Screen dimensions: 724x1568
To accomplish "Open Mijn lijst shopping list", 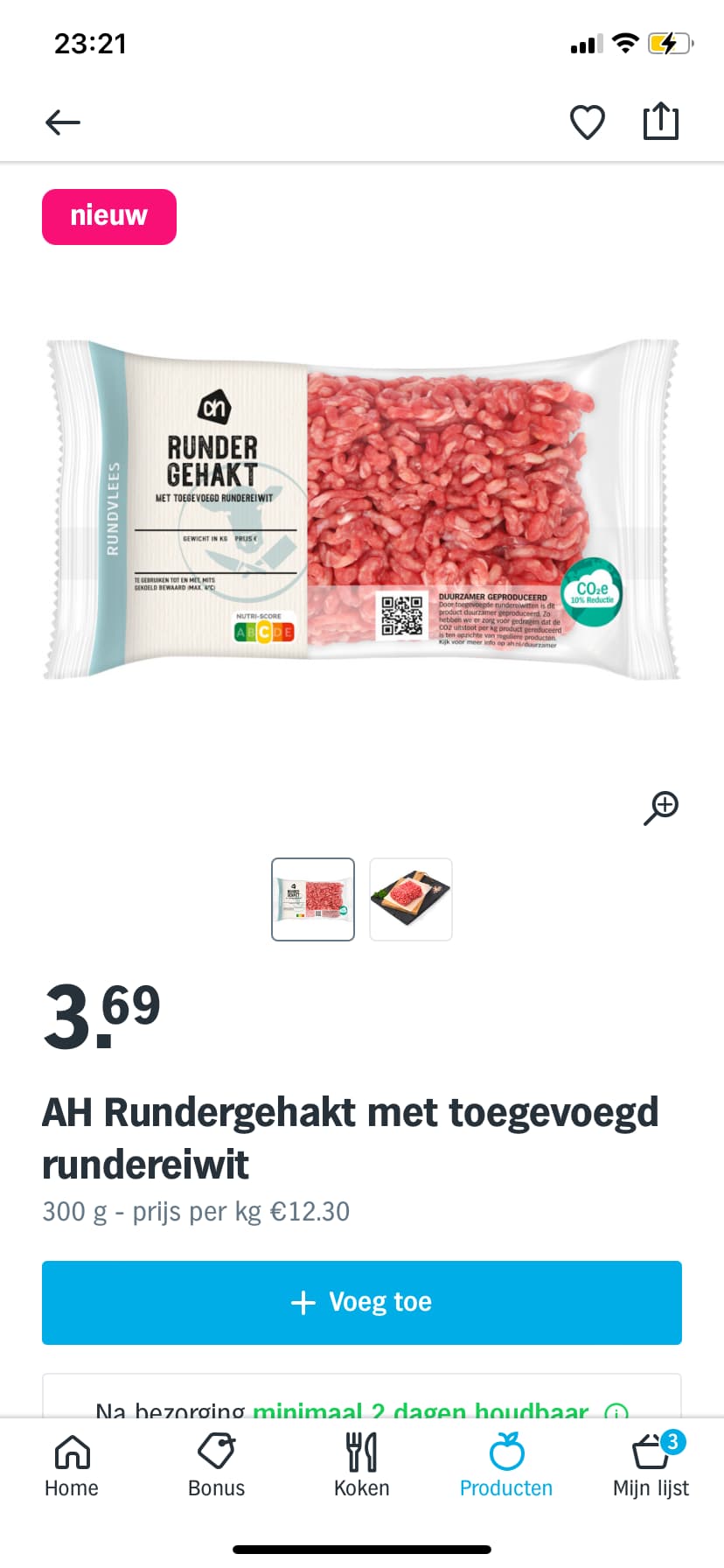I will coord(651,1466).
